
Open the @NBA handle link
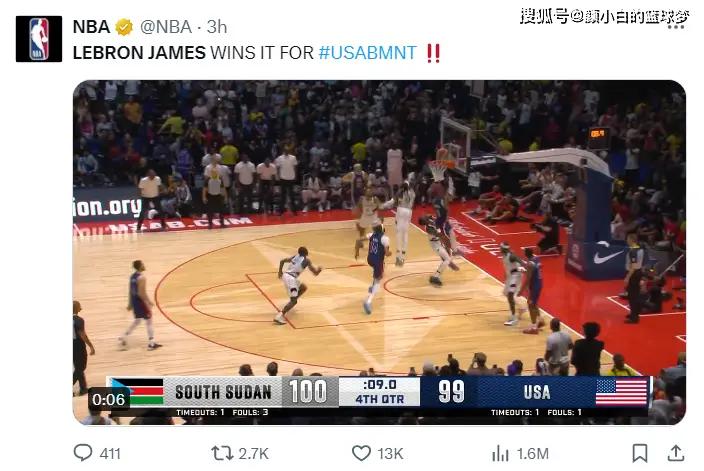[166, 27]
